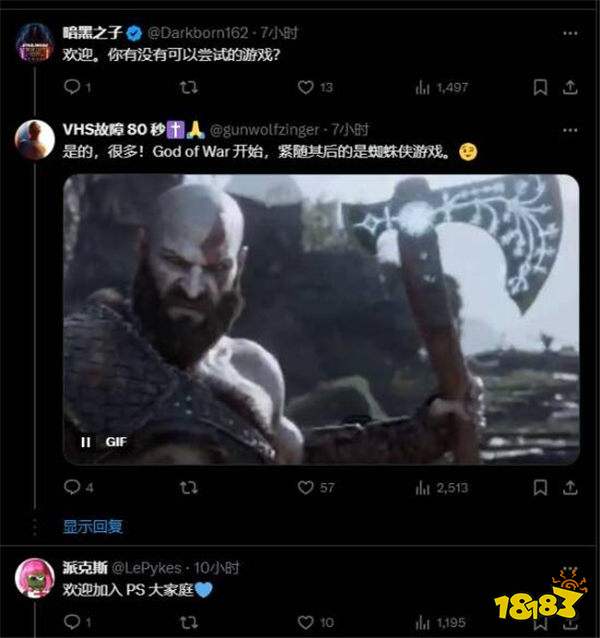Reply to 派克斯's welcome tweet

coord(71,624)
